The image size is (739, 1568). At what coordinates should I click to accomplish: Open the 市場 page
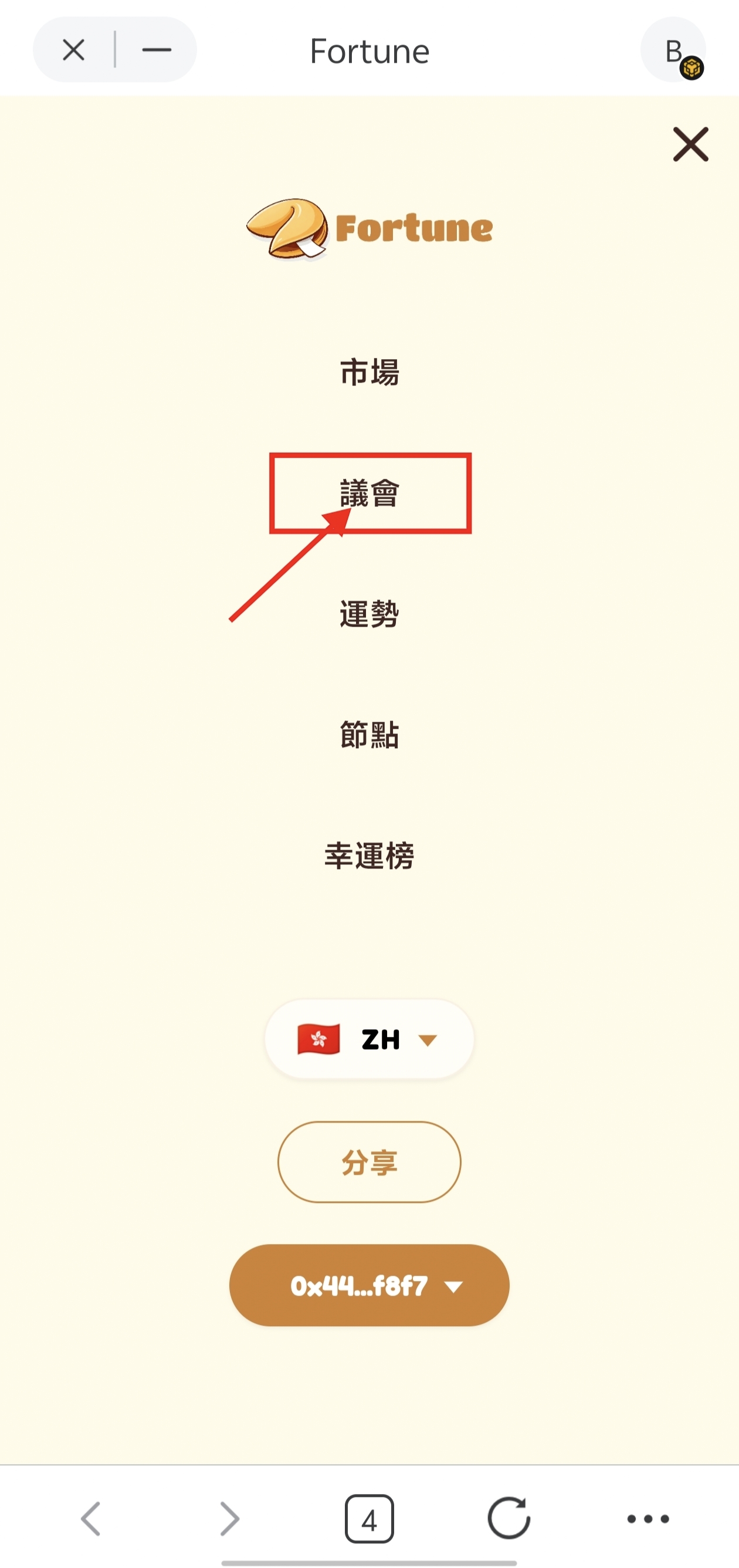coord(369,372)
